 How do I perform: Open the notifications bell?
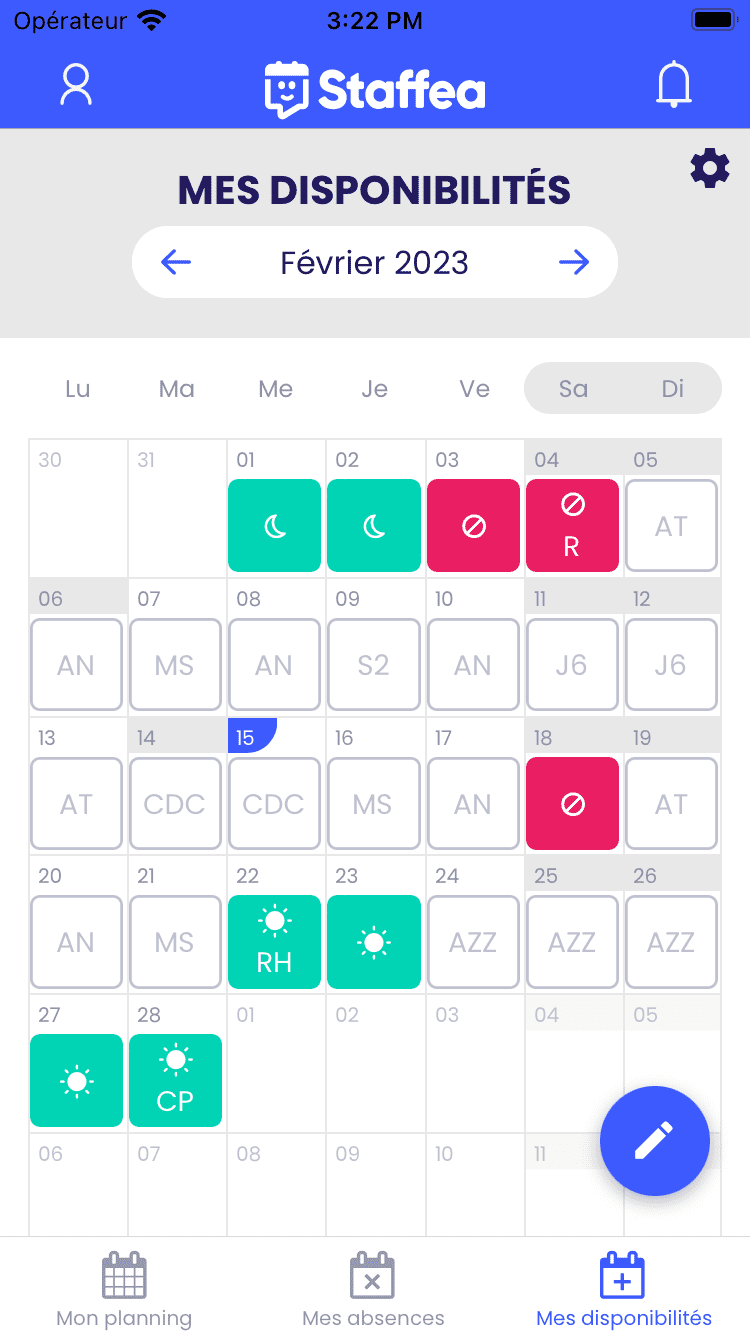click(x=674, y=85)
